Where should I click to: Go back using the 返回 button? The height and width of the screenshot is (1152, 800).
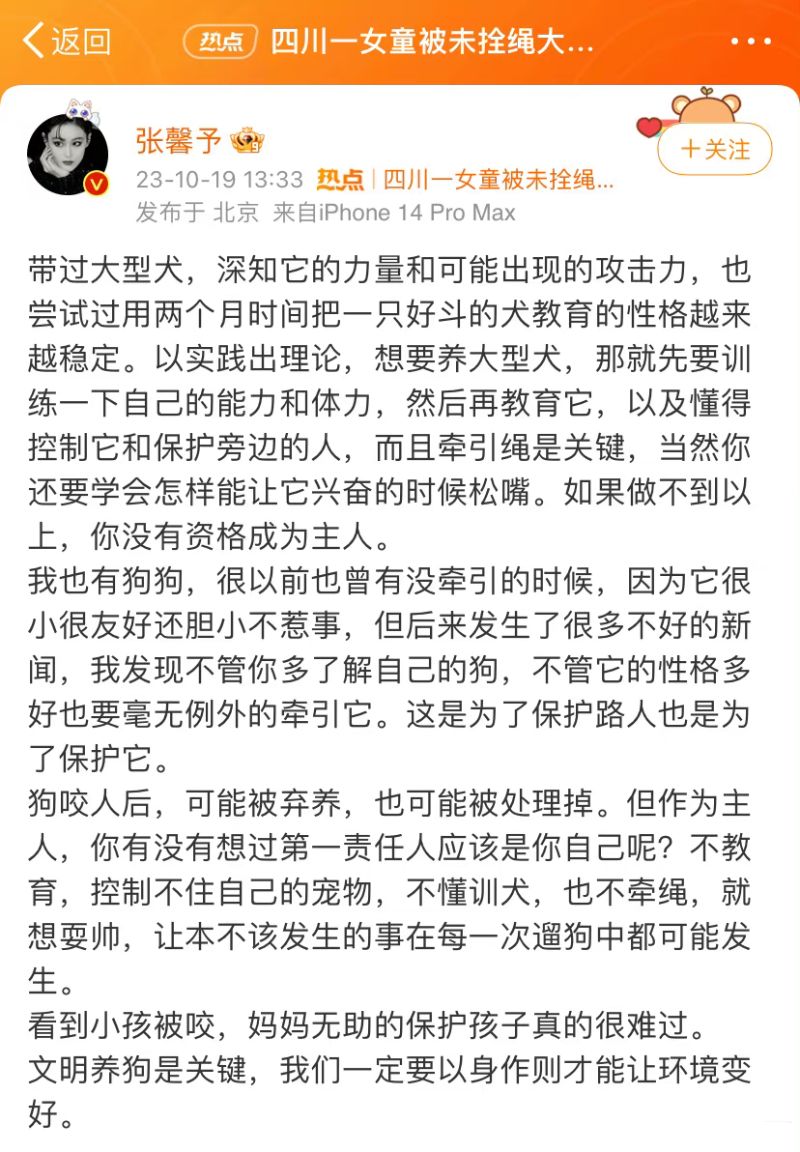pos(66,42)
